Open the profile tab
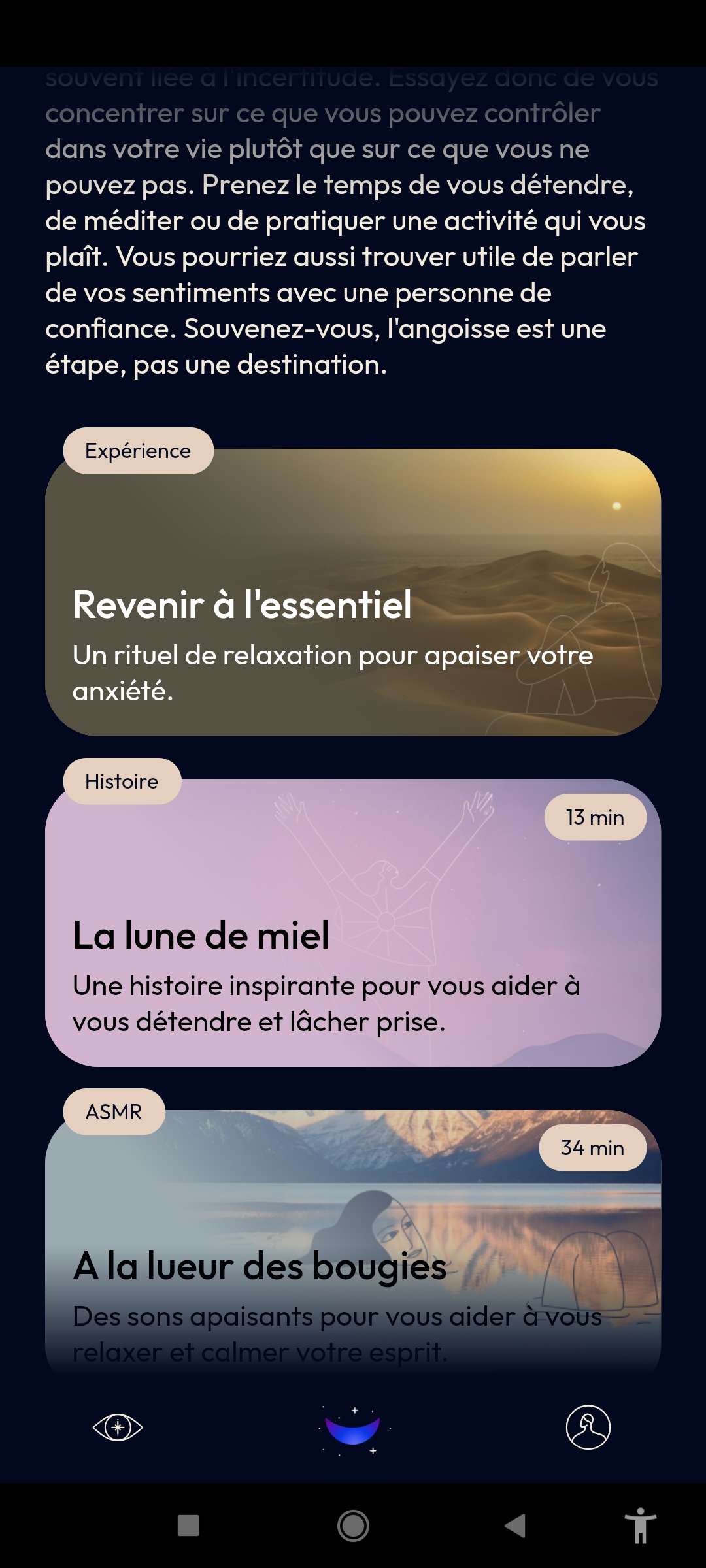The width and height of the screenshot is (706, 1568). [x=588, y=1427]
